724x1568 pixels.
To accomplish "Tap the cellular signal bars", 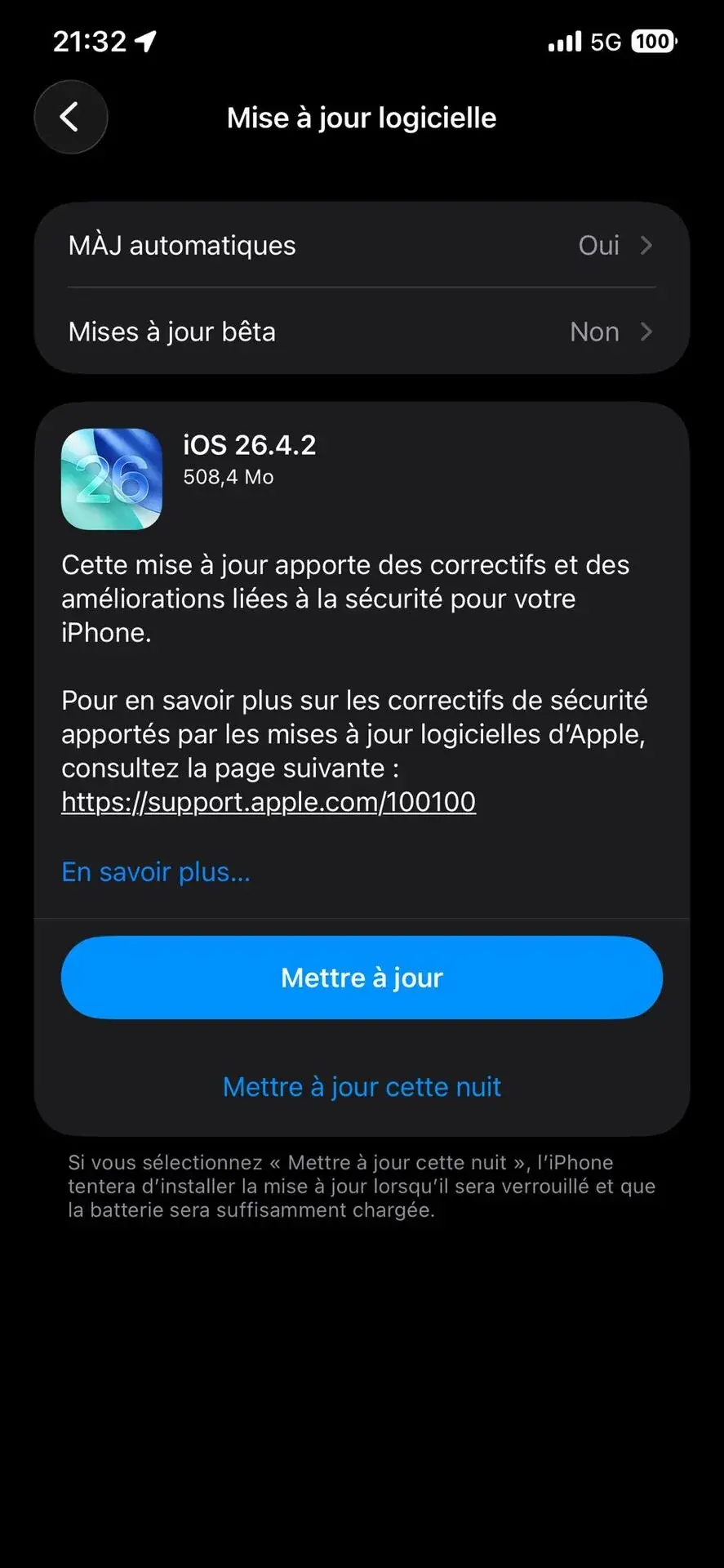I will (563, 41).
